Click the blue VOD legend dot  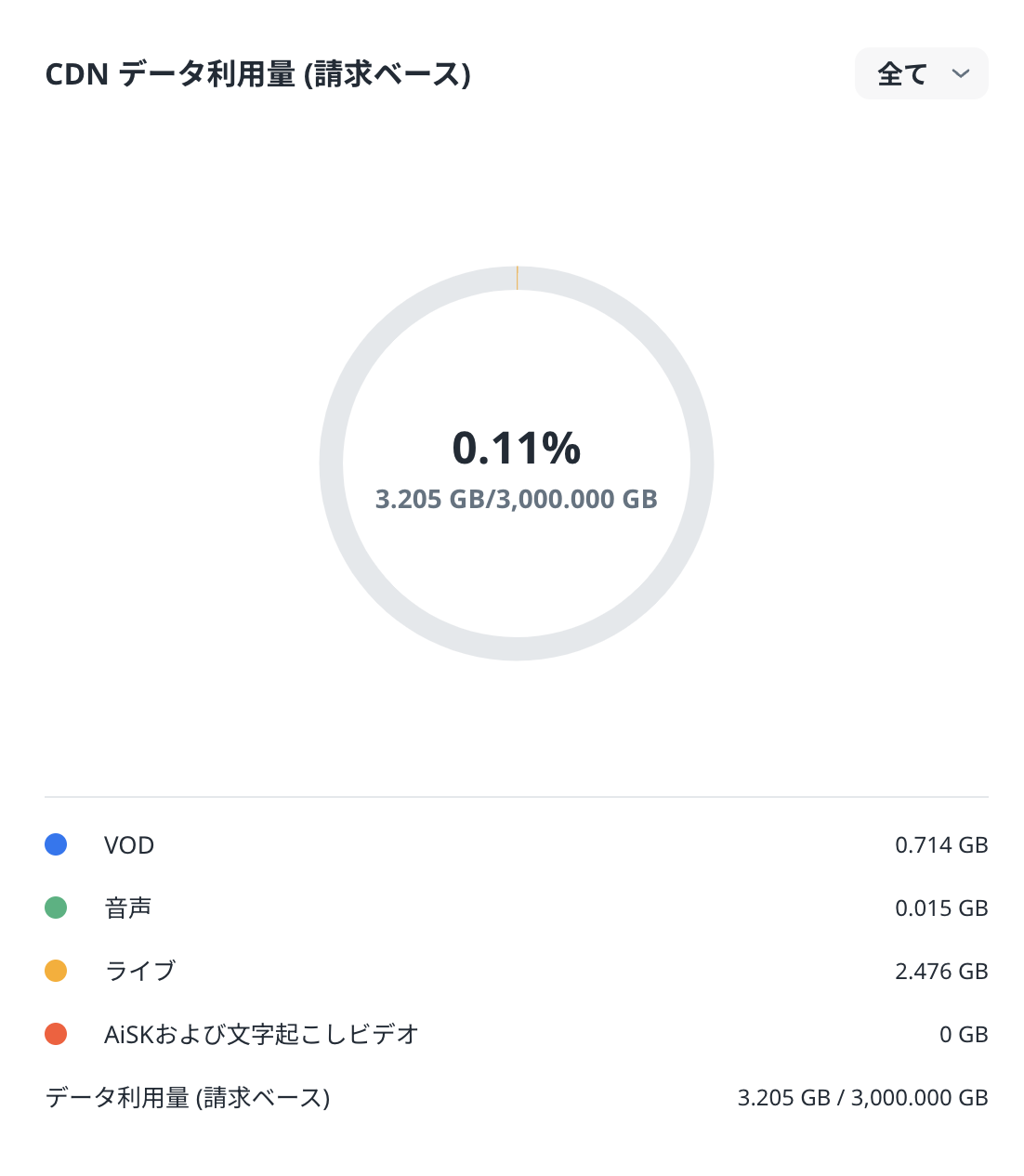tap(56, 844)
